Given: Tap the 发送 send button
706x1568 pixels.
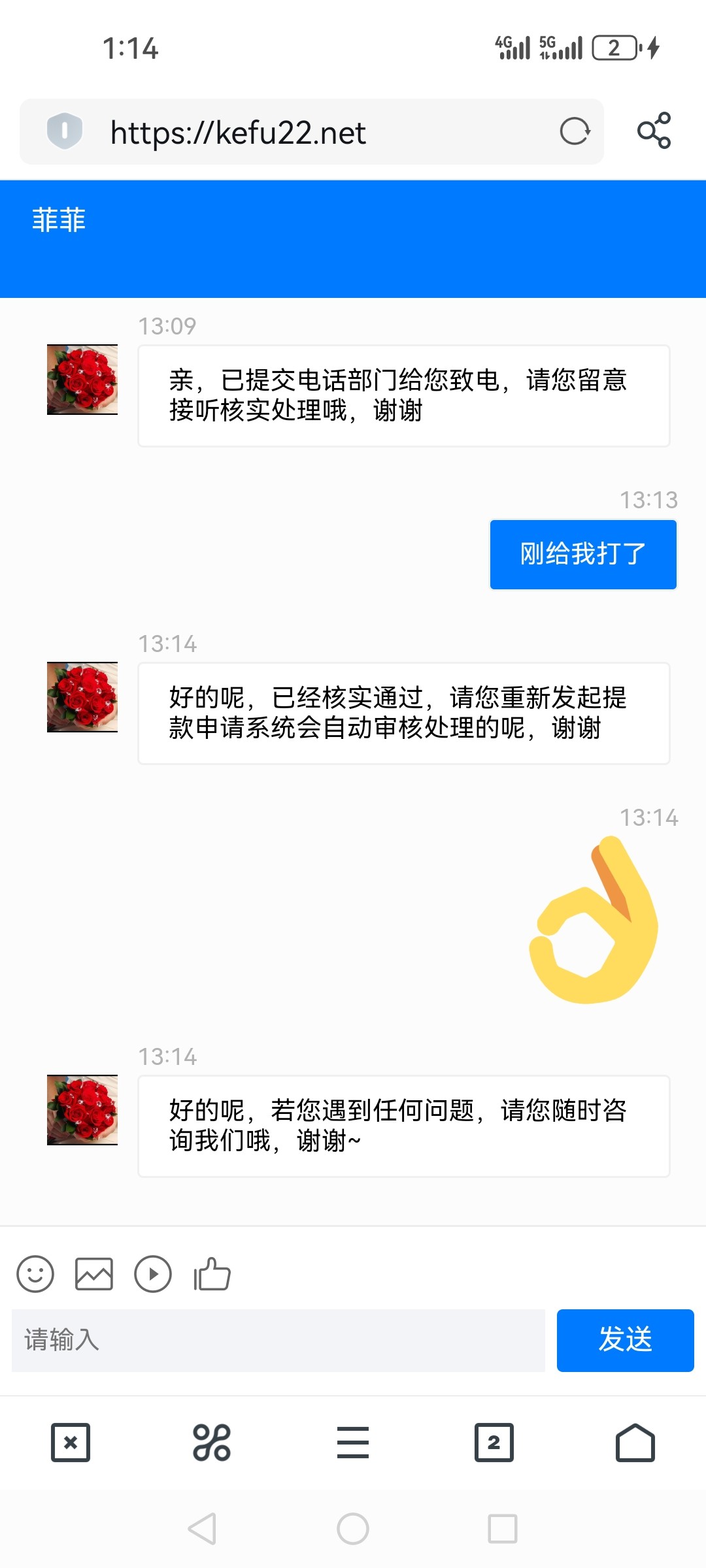Looking at the screenshot, I should click(624, 1341).
